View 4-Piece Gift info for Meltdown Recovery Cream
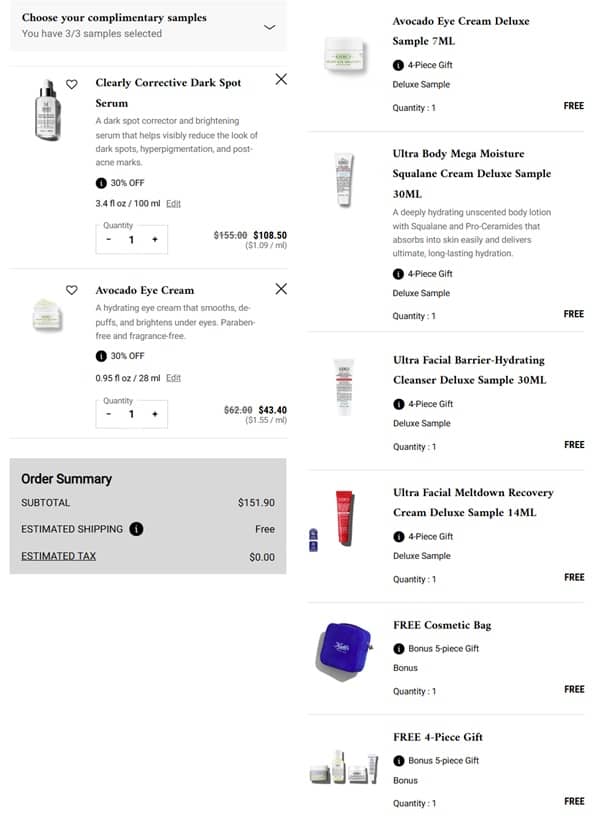 [x=399, y=536]
